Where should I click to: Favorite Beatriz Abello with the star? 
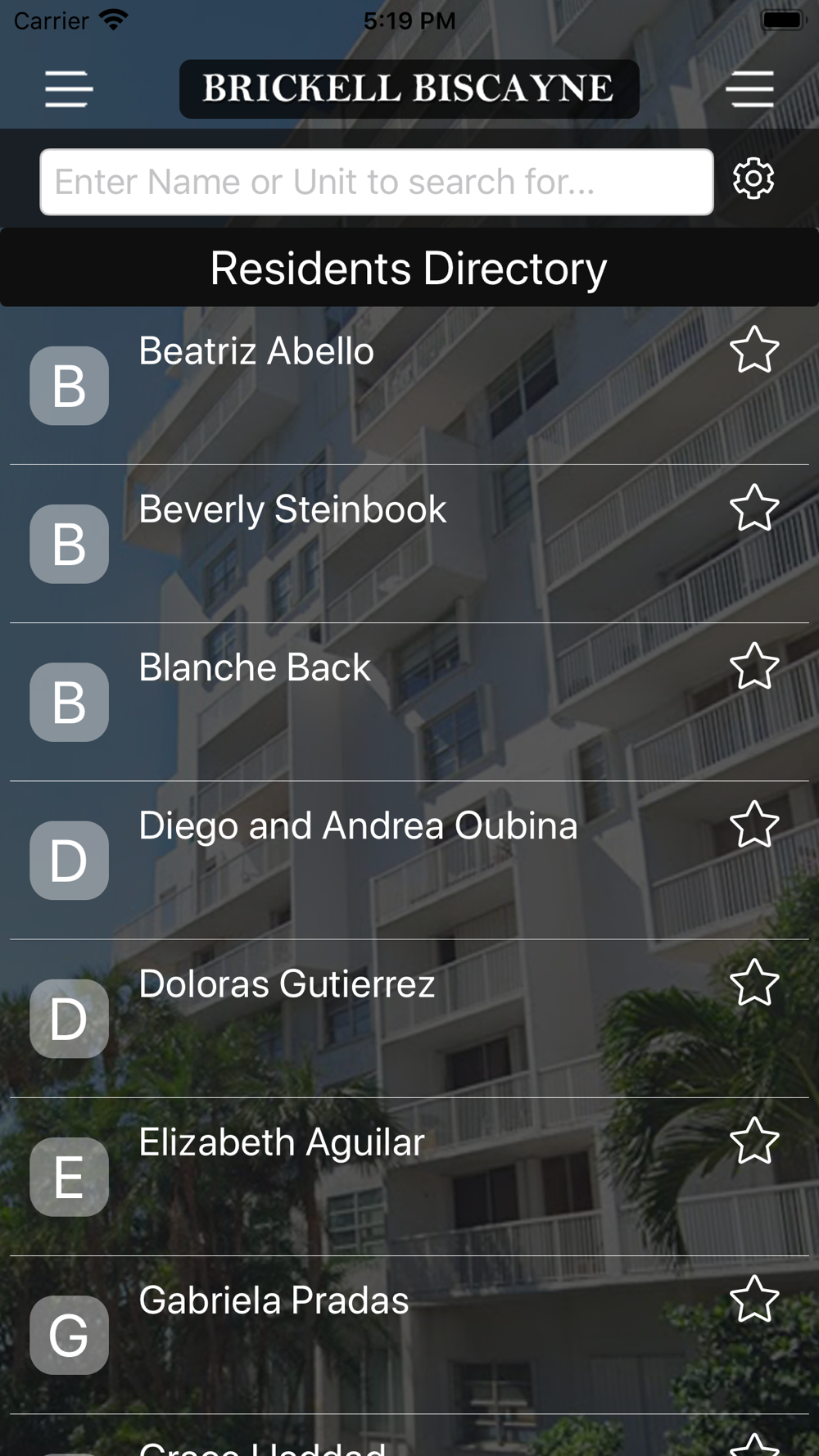point(753,350)
